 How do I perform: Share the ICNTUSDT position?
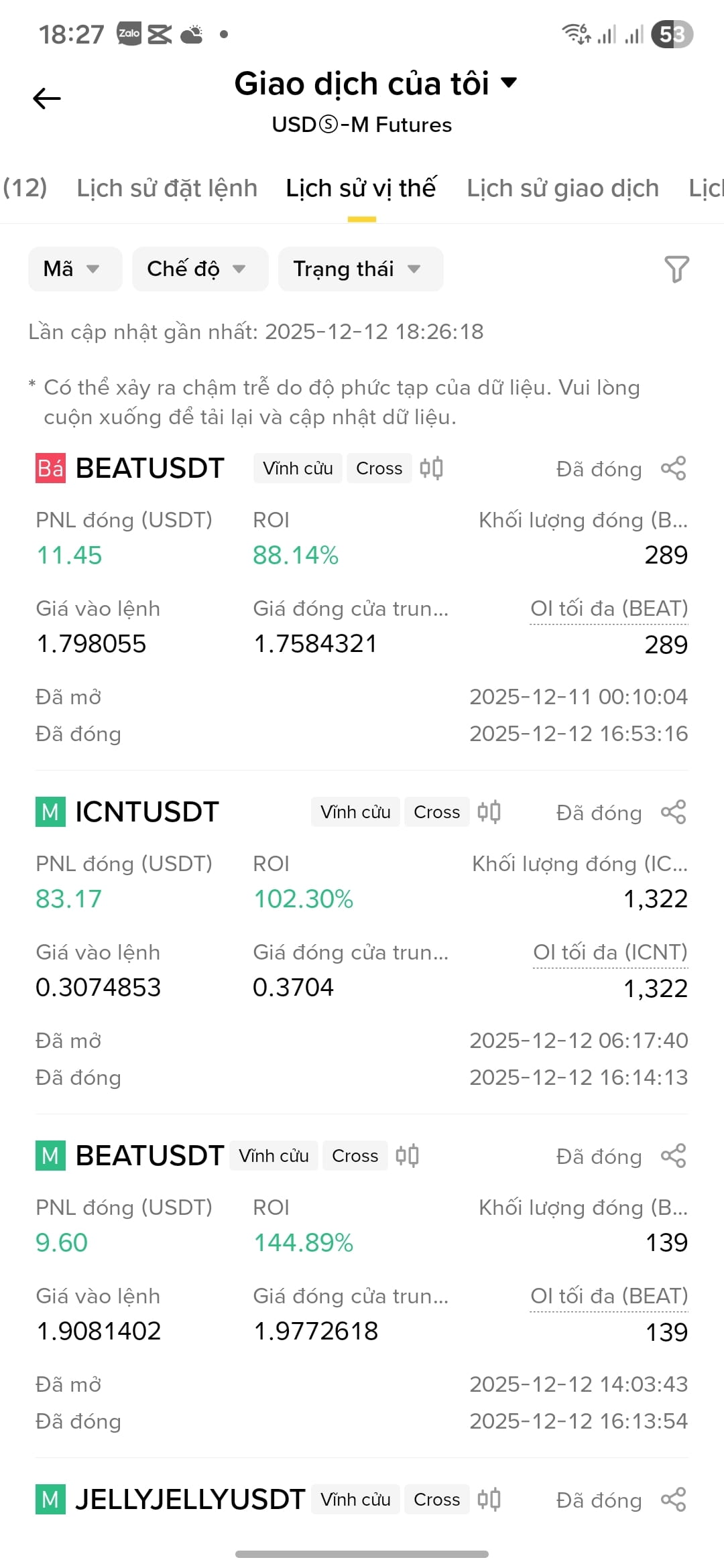pyautogui.click(x=674, y=812)
